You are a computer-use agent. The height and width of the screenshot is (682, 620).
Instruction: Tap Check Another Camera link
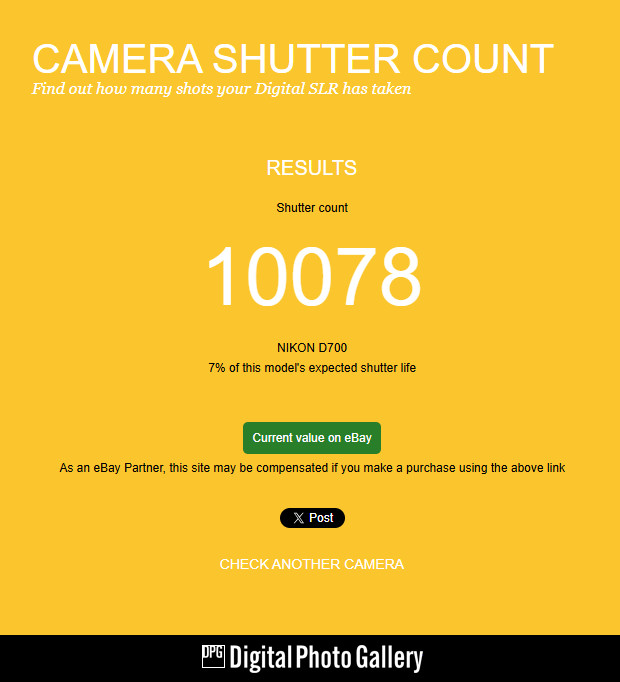[311, 564]
